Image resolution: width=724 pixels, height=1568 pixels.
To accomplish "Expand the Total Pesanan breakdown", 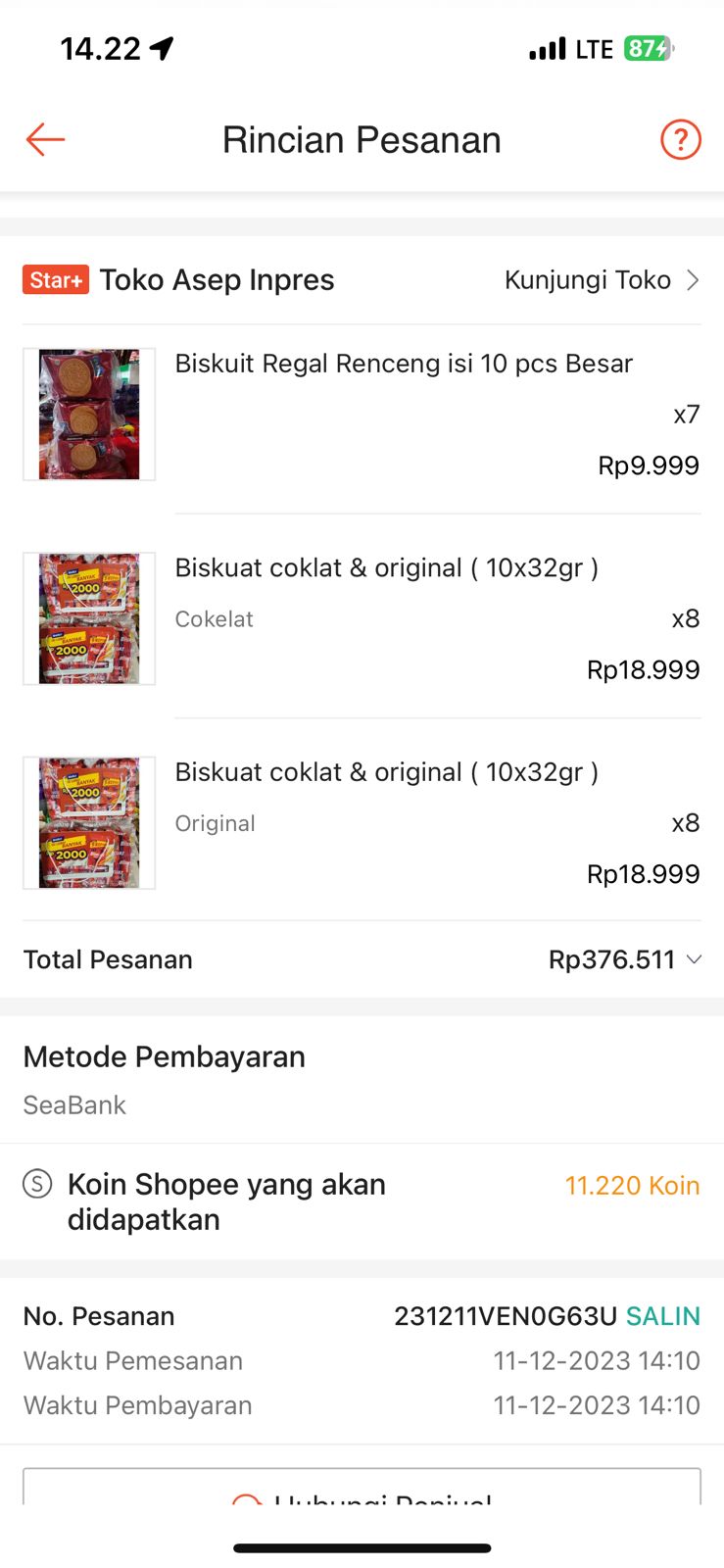I will click(x=693, y=959).
